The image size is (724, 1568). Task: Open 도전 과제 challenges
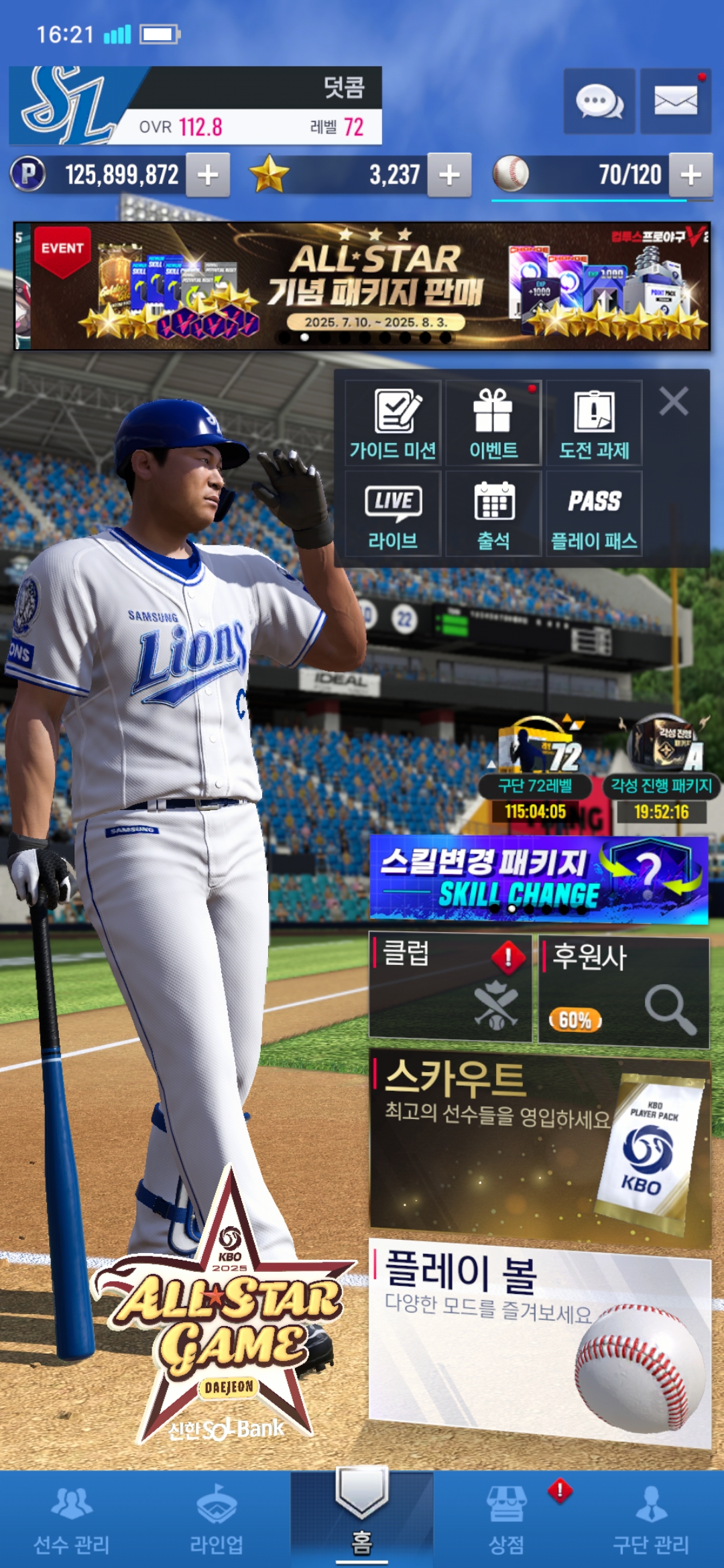[594, 423]
